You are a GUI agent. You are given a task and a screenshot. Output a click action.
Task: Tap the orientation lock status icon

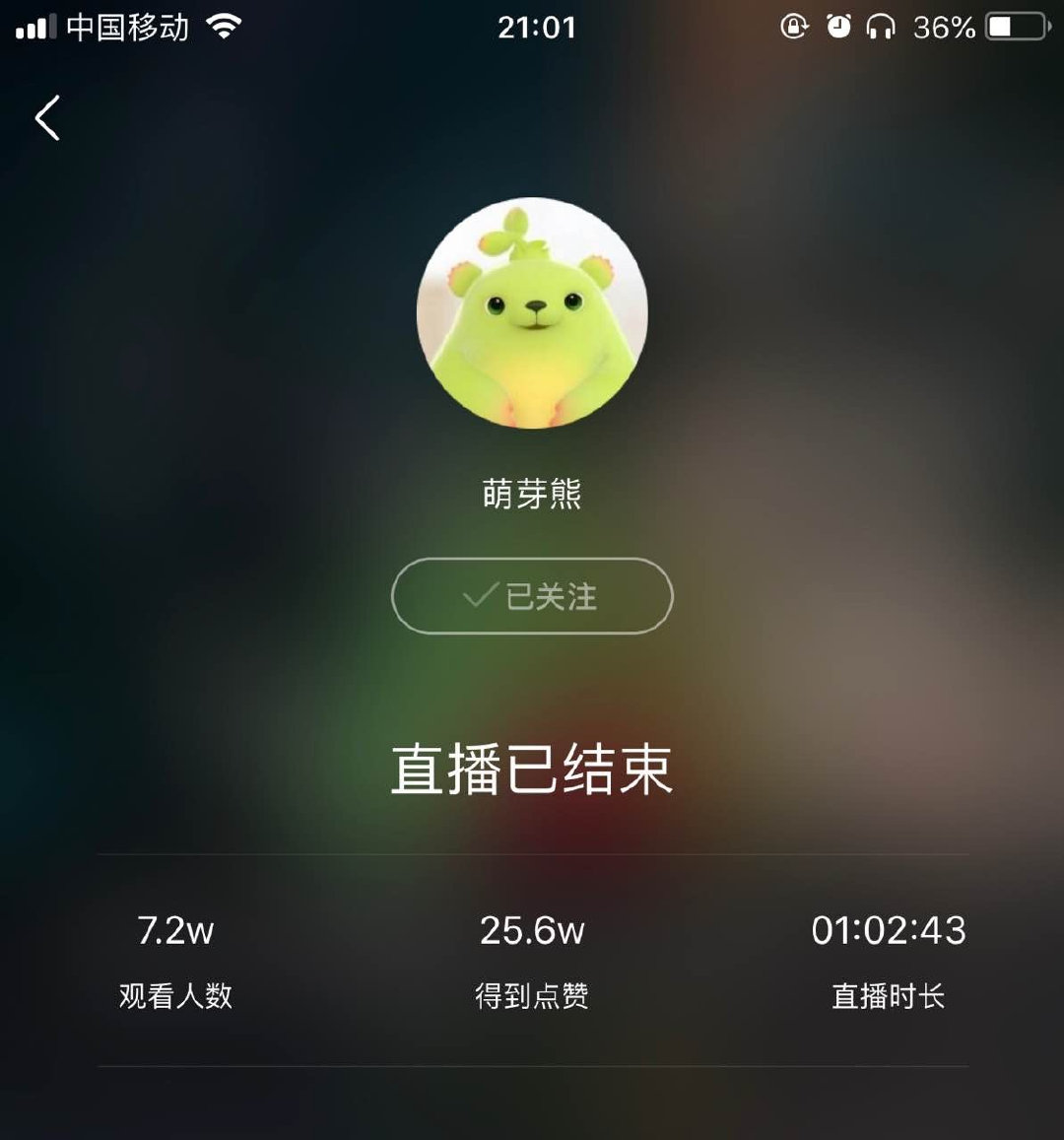(x=796, y=27)
